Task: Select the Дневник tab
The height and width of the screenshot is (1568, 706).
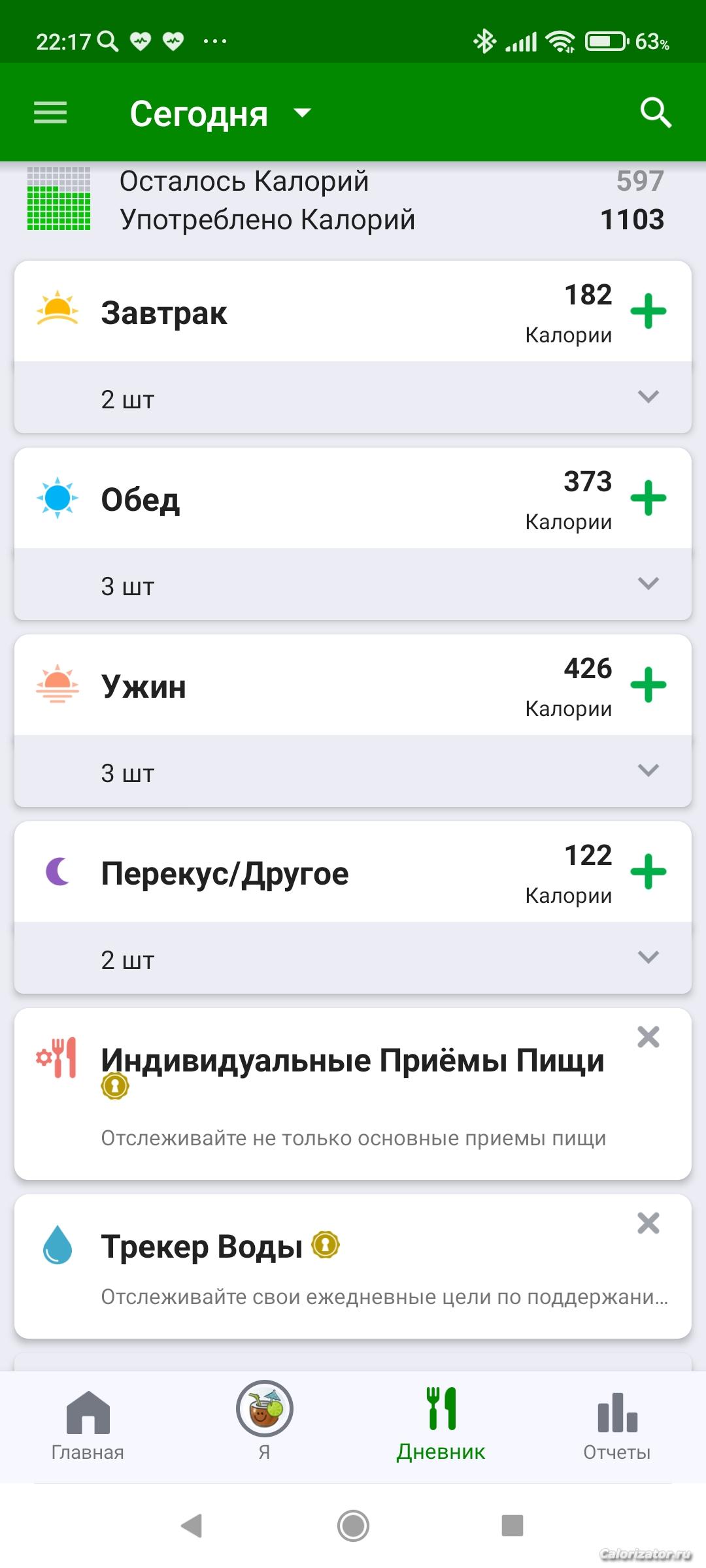Action: point(441,1424)
